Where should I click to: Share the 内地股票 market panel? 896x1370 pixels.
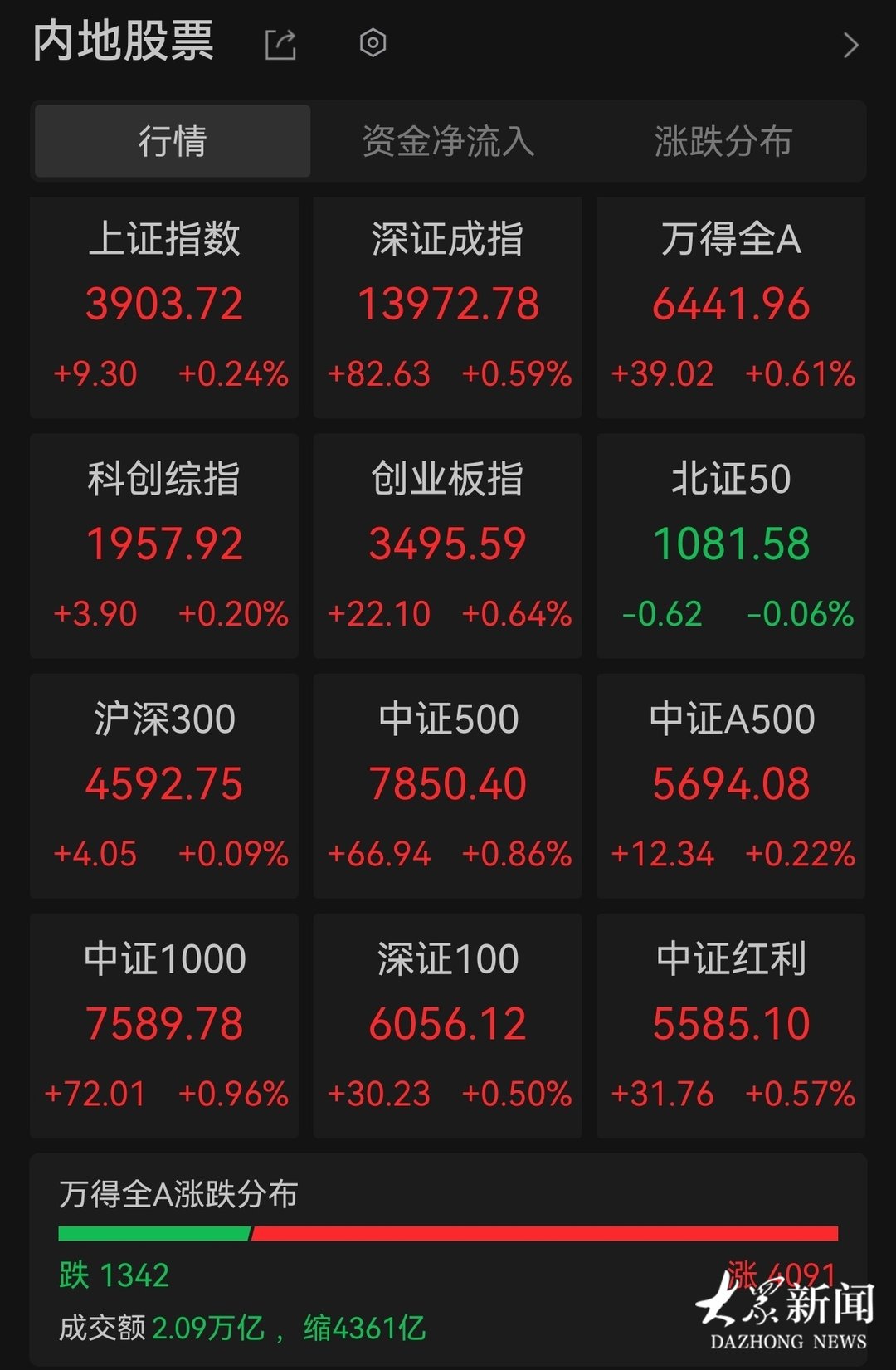point(280,44)
